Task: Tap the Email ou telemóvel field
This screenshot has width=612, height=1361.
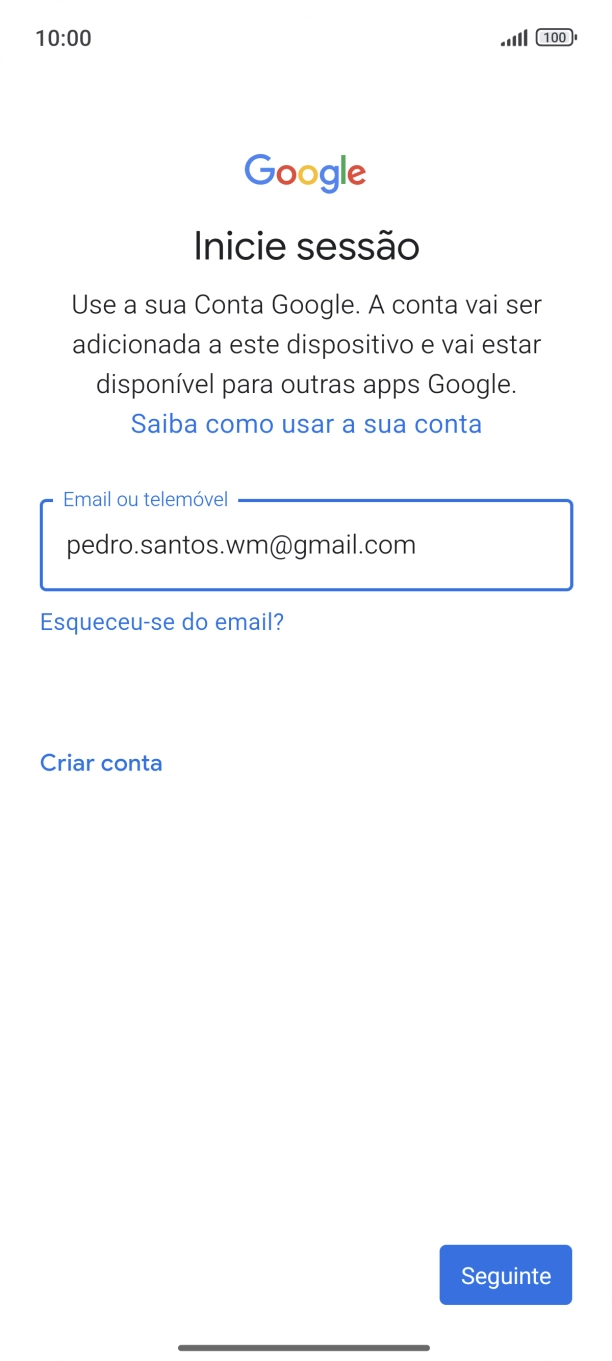Action: coord(305,546)
